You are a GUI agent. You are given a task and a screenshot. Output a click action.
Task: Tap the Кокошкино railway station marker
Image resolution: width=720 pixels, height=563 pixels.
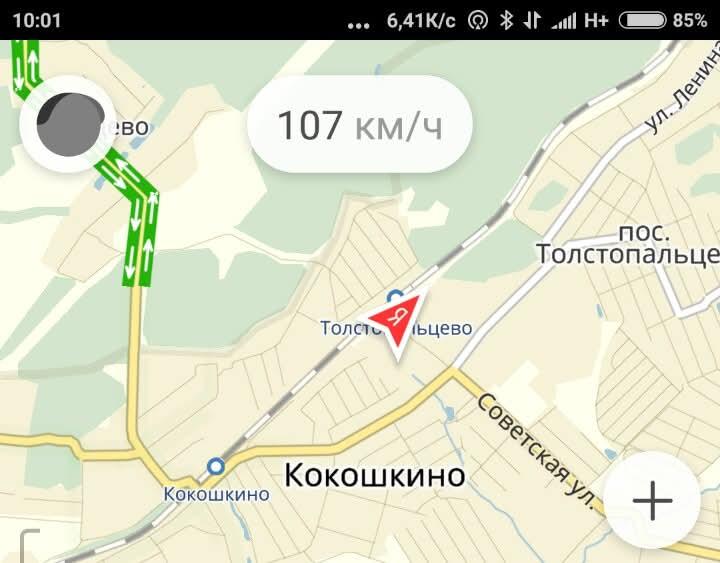[215, 466]
